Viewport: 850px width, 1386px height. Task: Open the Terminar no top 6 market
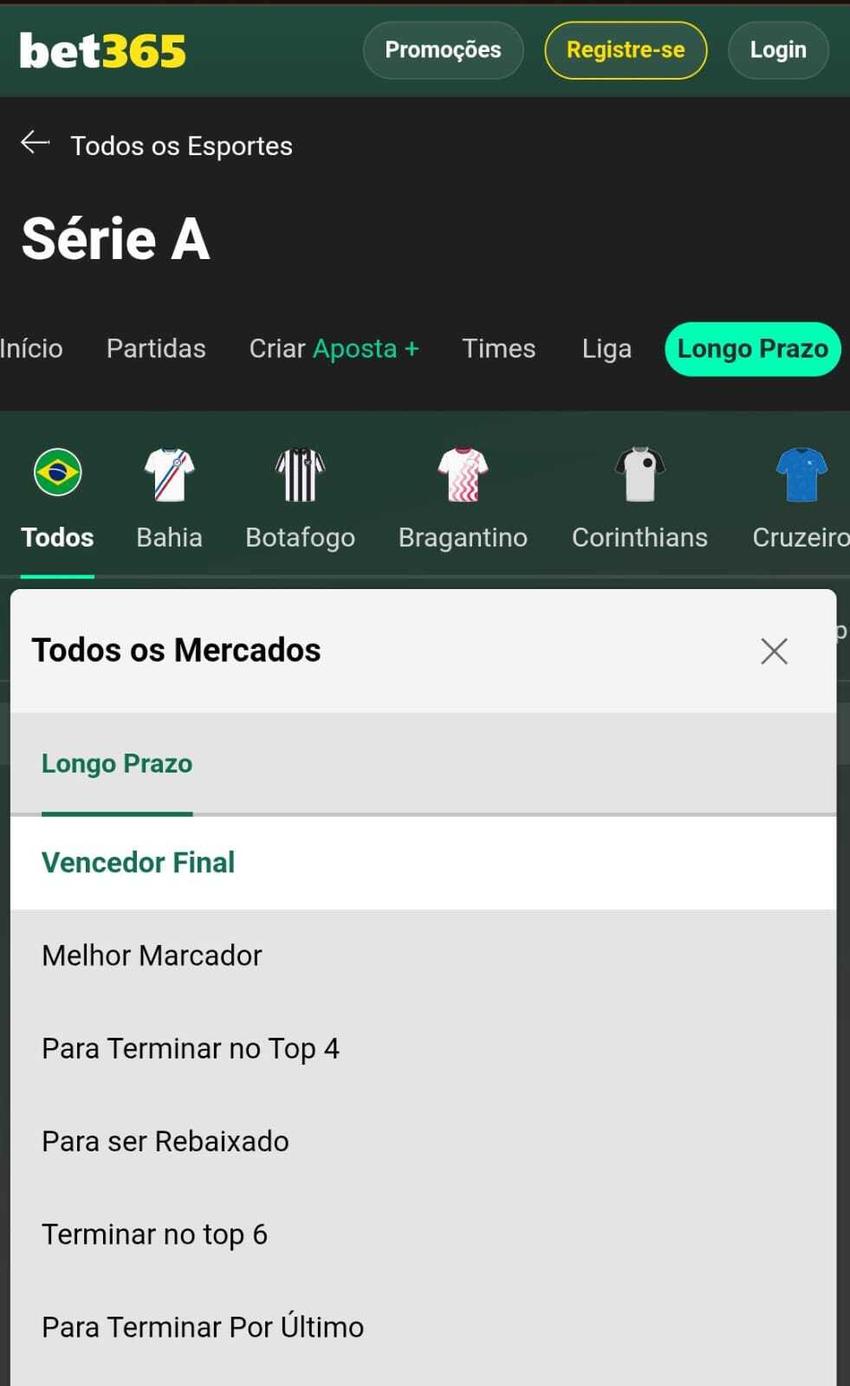click(x=154, y=1233)
